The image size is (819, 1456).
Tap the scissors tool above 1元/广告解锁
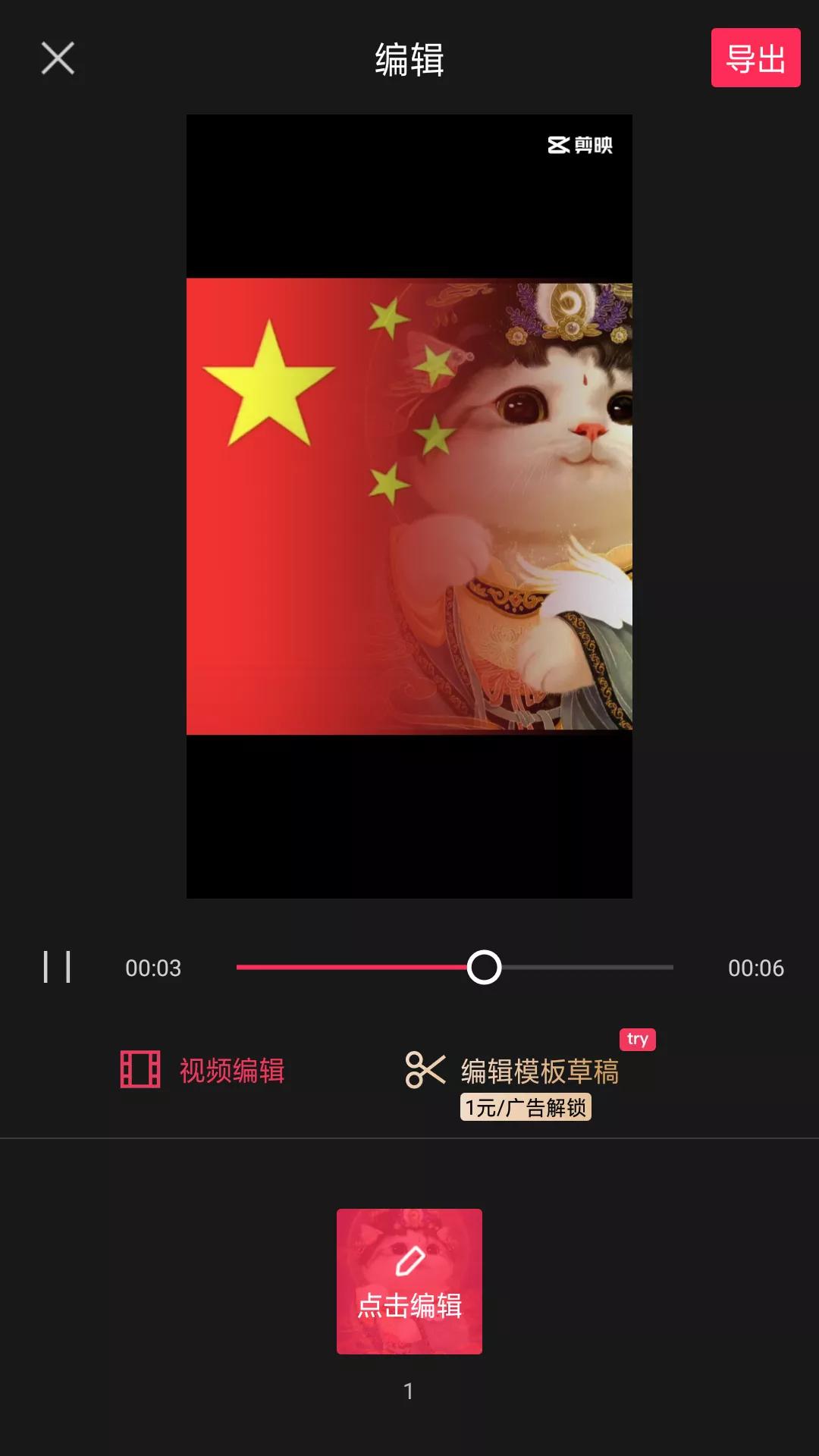(x=425, y=1069)
